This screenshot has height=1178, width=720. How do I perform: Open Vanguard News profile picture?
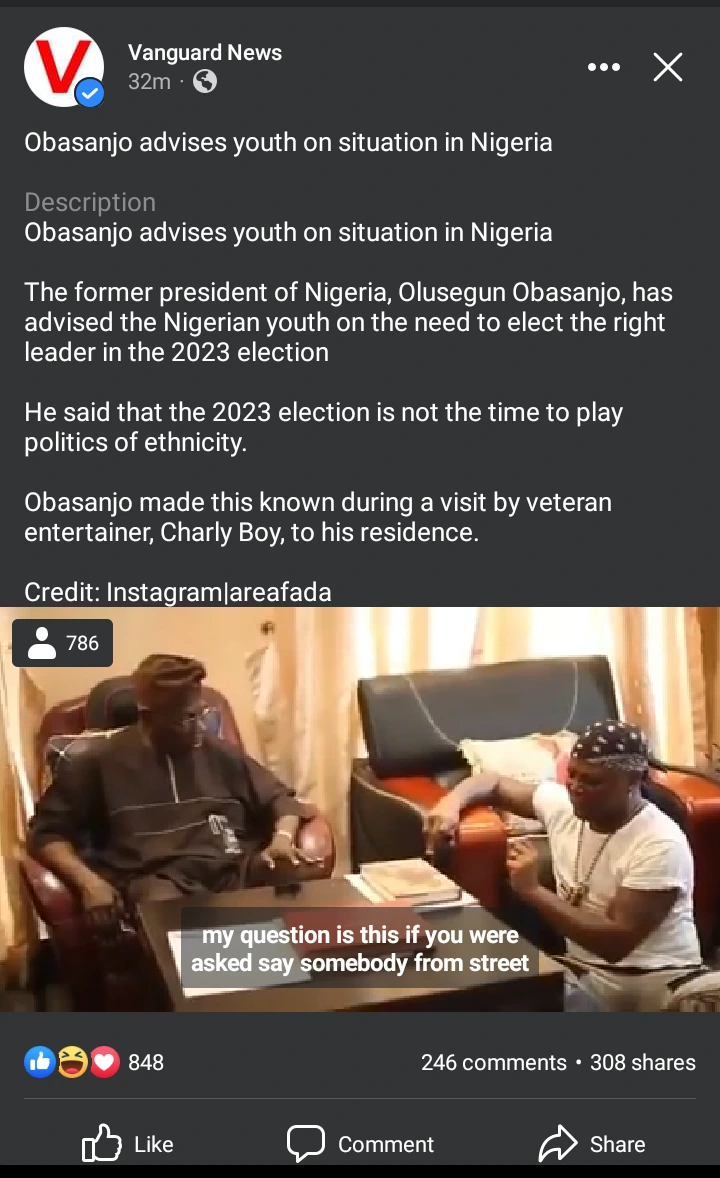[x=64, y=67]
